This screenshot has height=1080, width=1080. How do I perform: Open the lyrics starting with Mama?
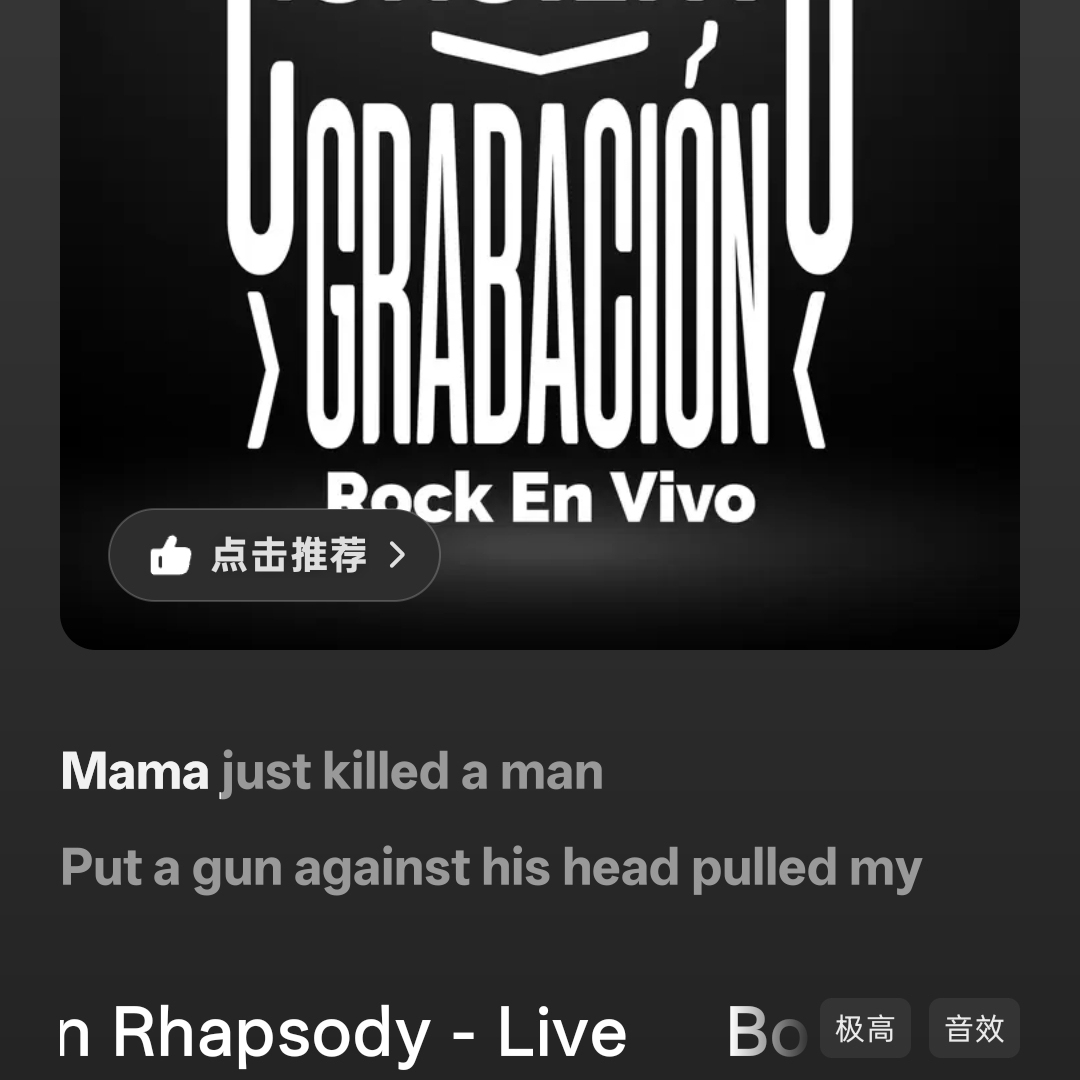(x=332, y=772)
